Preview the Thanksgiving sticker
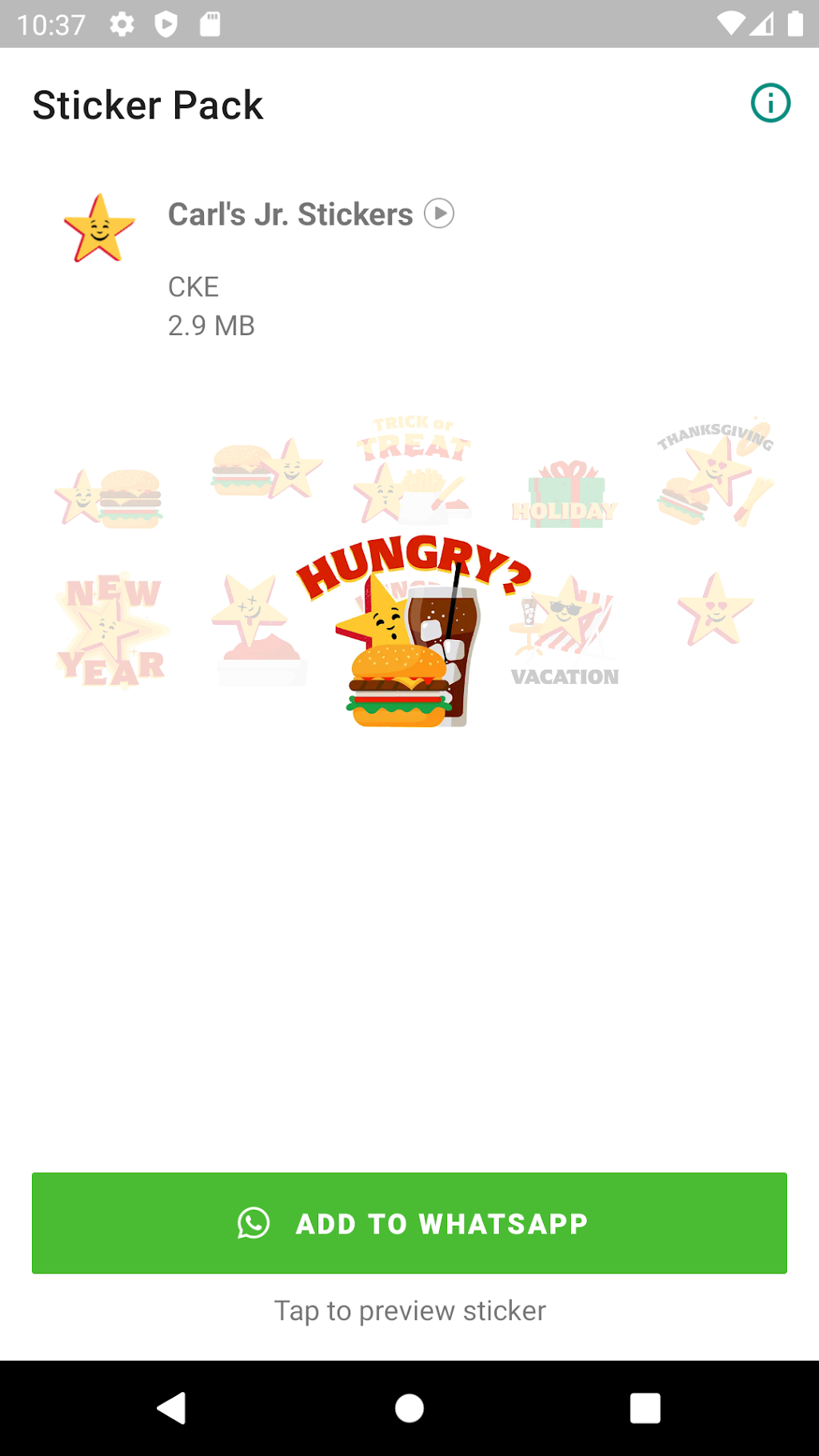Image resolution: width=819 pixels, height=1456 pixels. (x=716, y=472)
